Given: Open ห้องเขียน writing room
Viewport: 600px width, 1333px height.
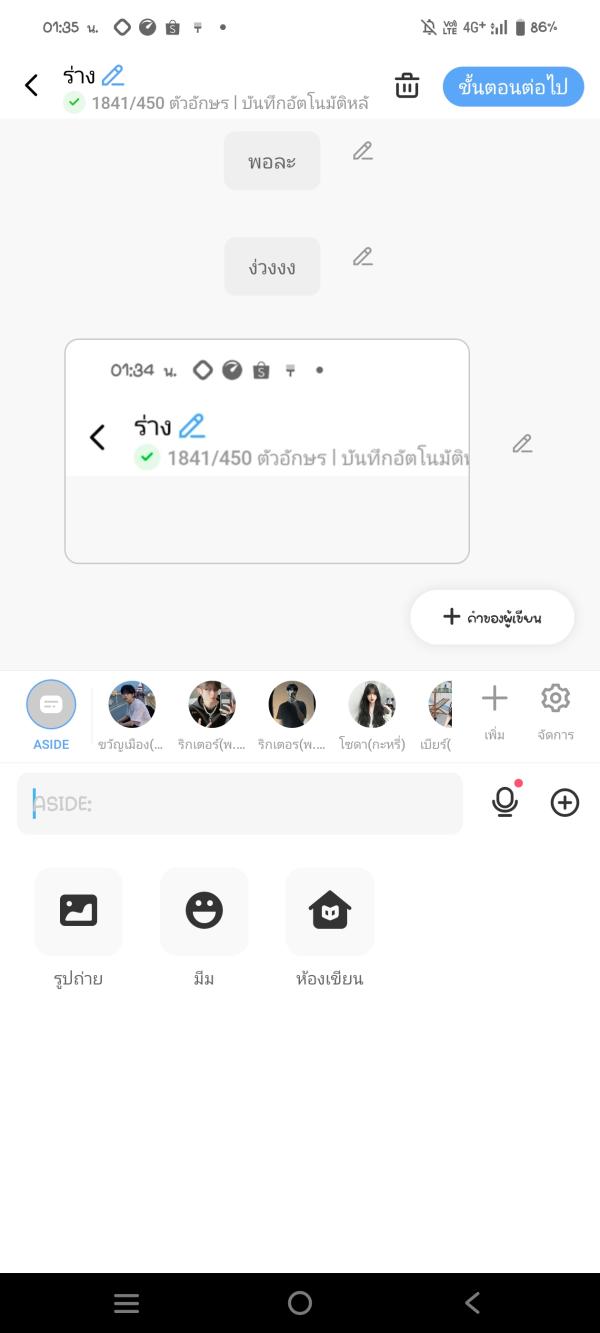Looking at the screenshot, I should click(330, 911).
